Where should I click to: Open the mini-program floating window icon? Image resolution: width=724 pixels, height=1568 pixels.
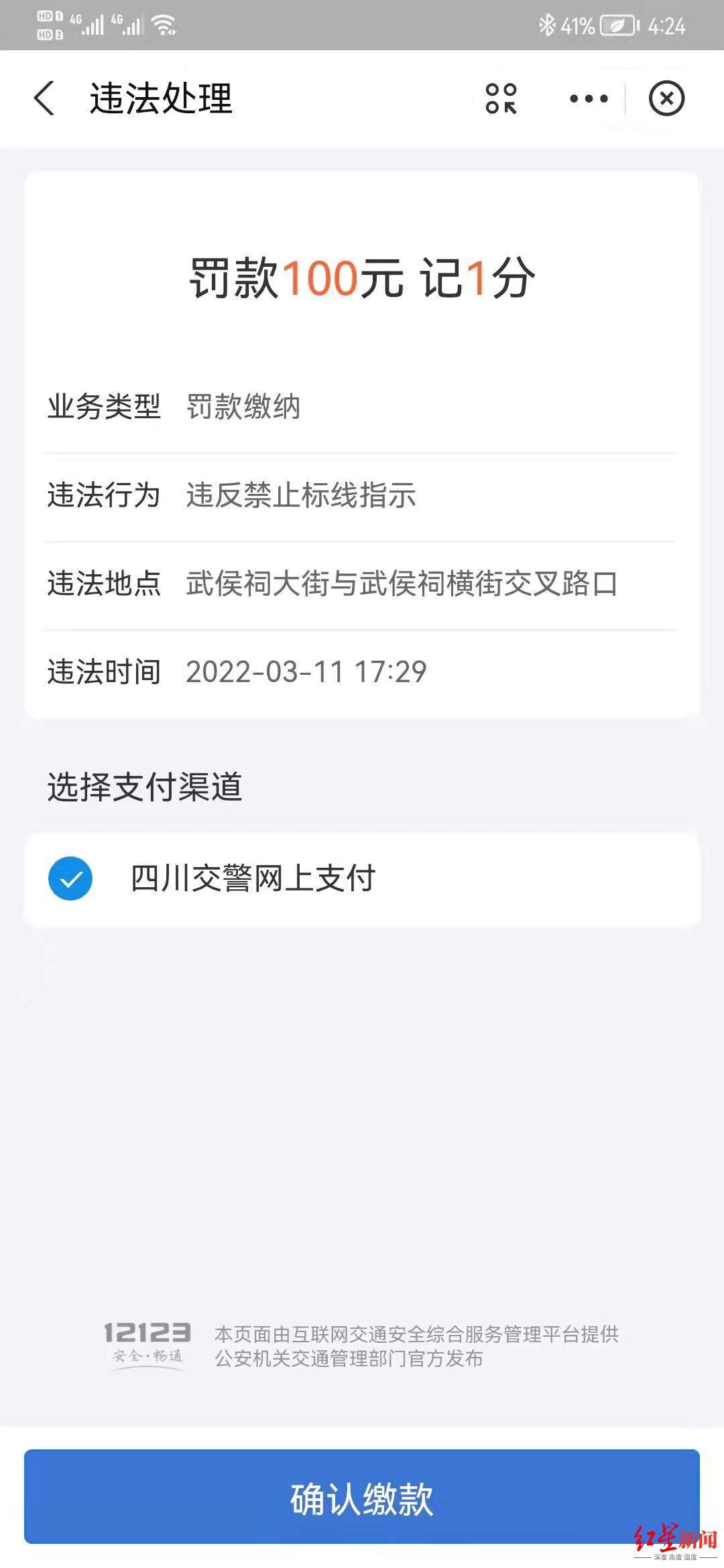pyautogui.click(x=501, y=99)
